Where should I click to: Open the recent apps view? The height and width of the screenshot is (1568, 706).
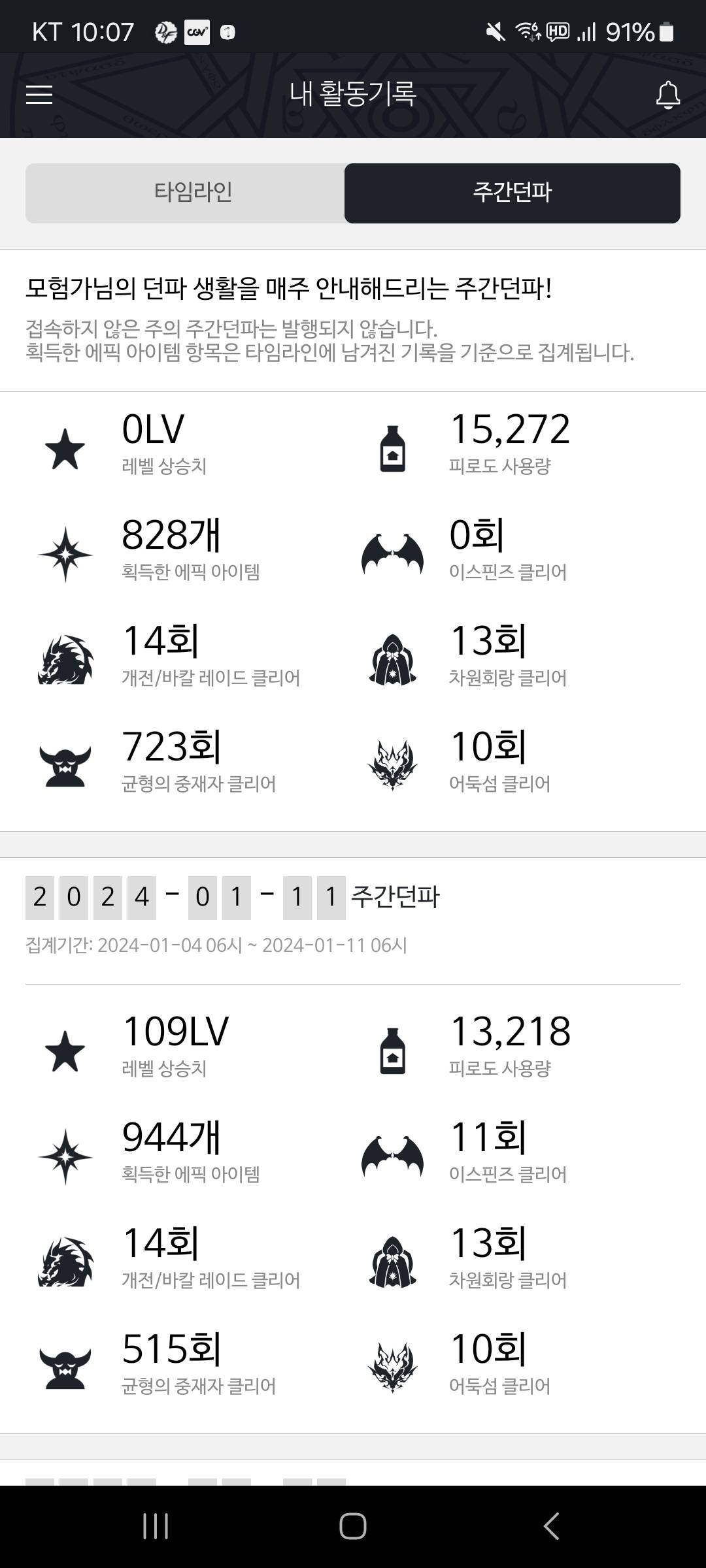[x=156, y=1526]
